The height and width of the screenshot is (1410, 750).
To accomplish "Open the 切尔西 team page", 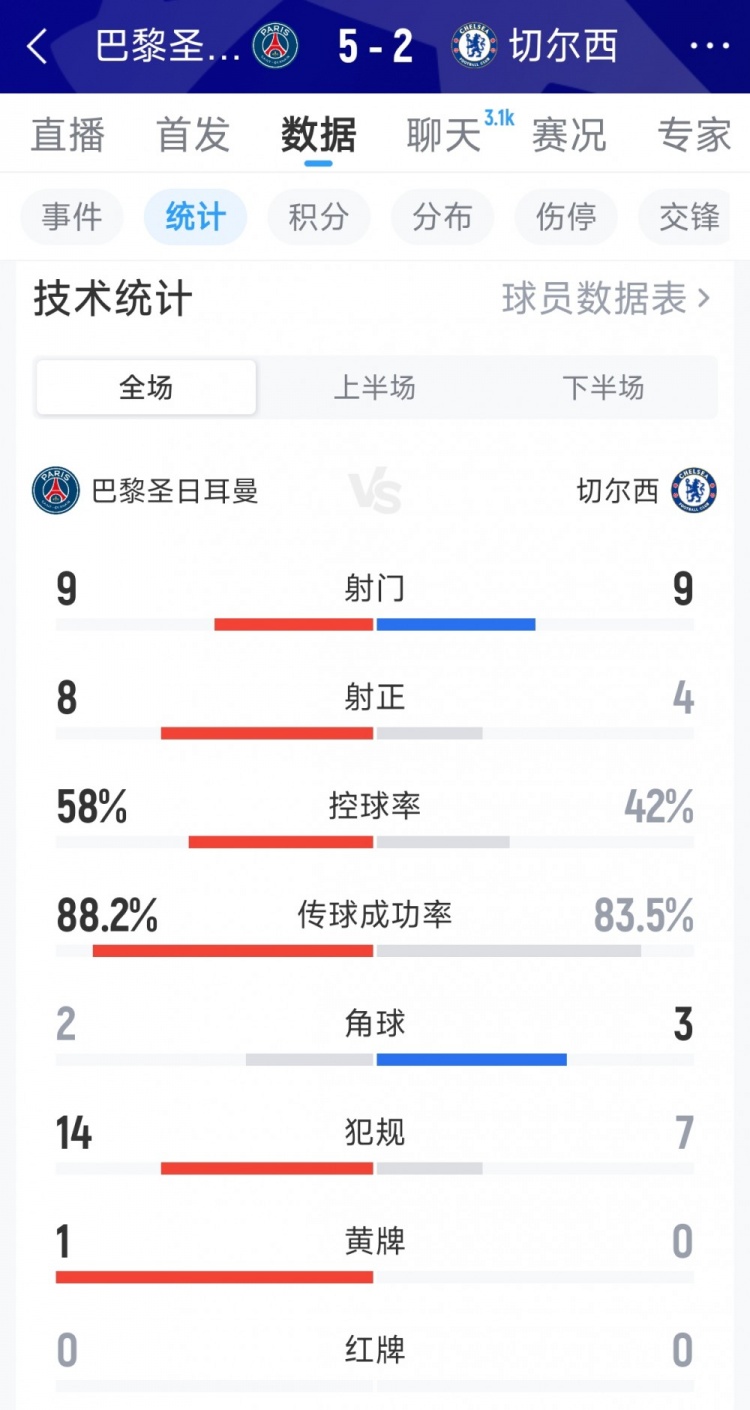I will (x=646, y=491).
